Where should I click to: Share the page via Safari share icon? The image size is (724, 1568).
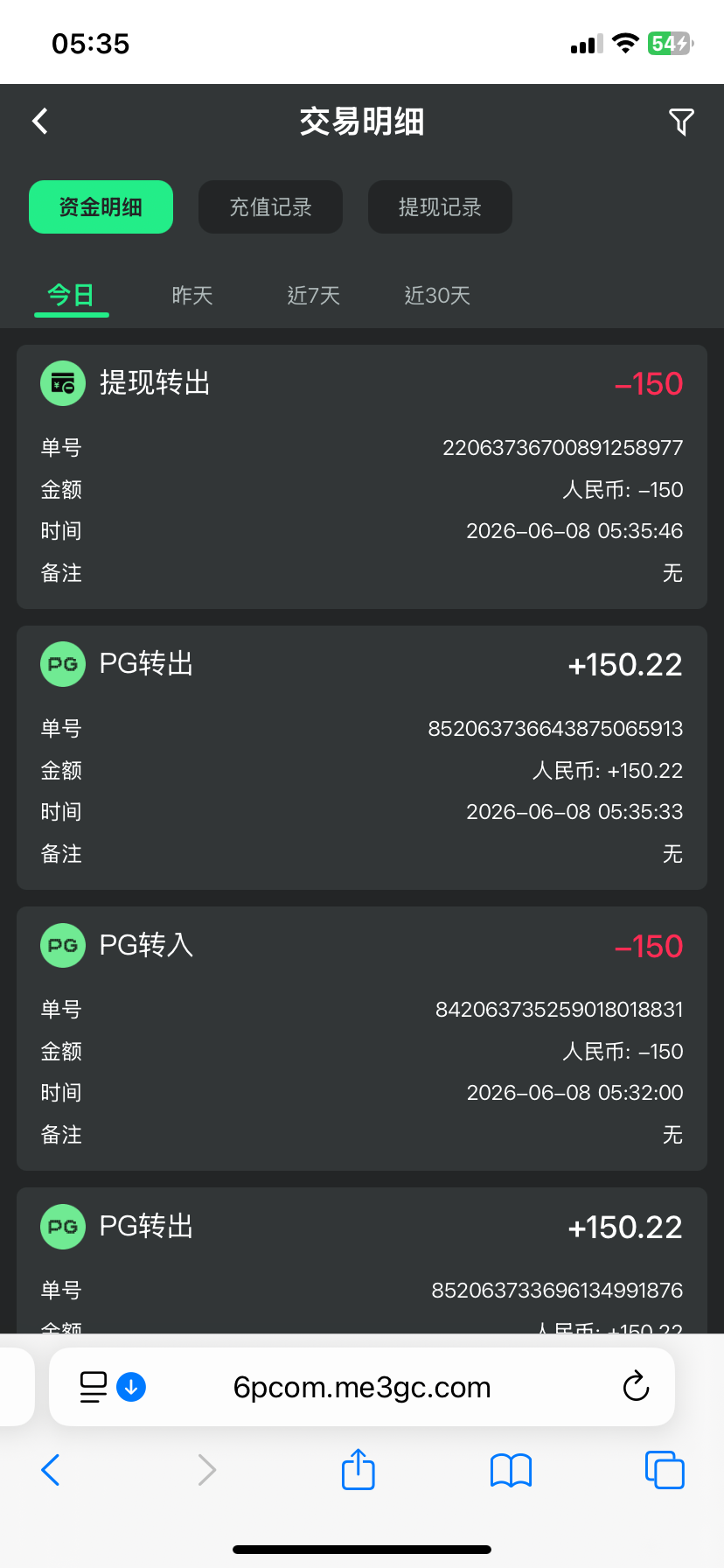[358, 1469]
